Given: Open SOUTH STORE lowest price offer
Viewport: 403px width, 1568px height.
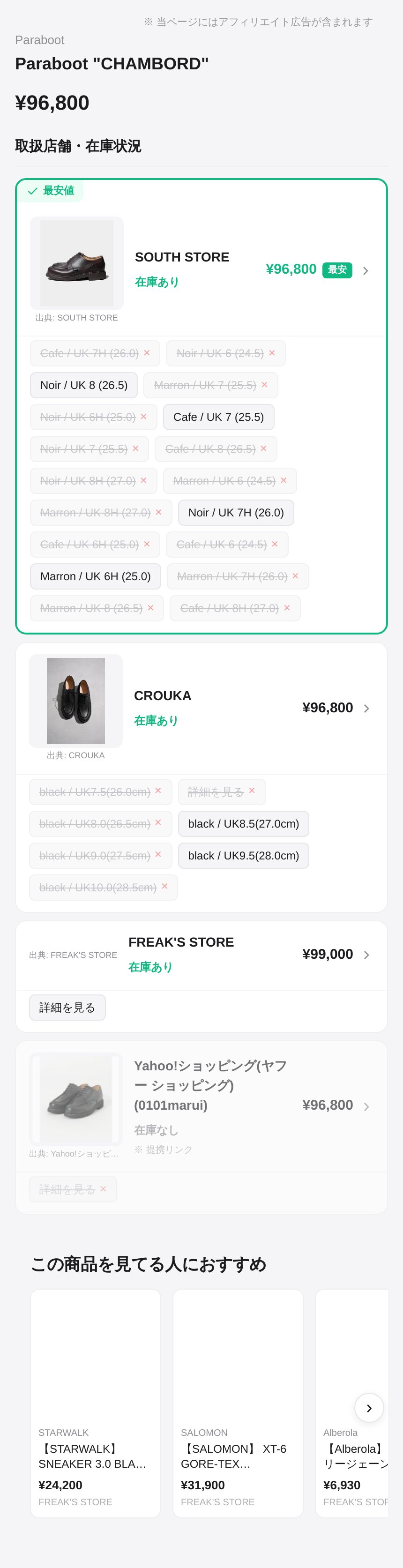Looking at the screenshot, I should (201, 269).
